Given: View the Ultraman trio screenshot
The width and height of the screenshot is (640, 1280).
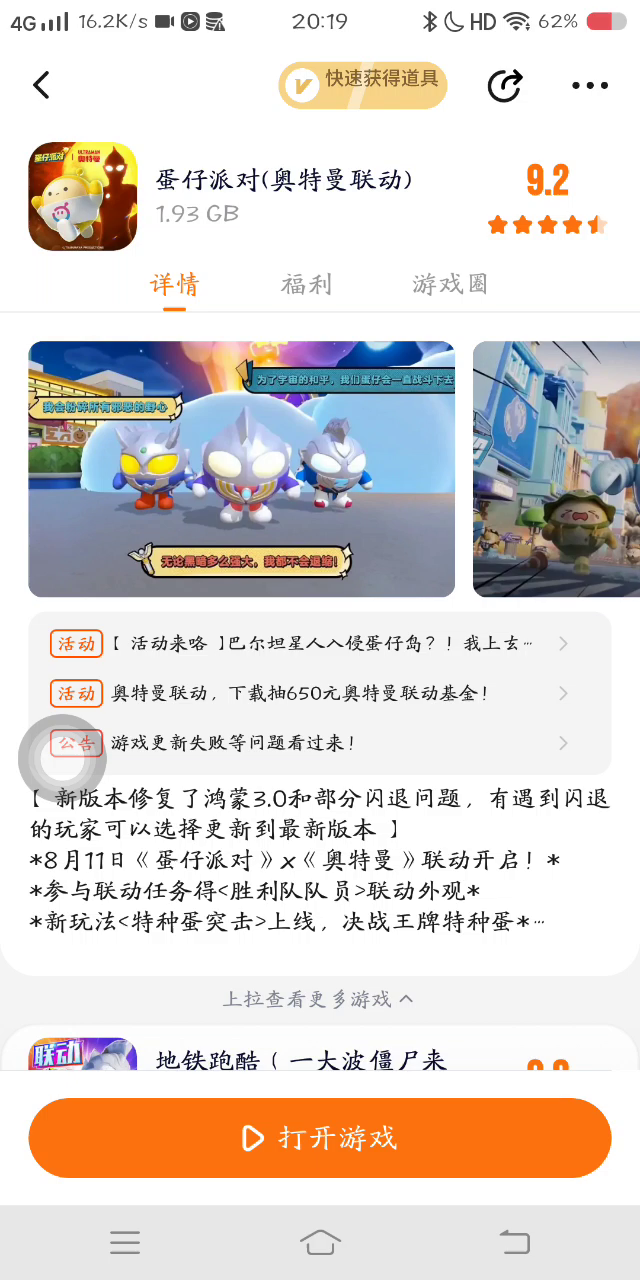Looking at the screenshot, I should point(241,469).
